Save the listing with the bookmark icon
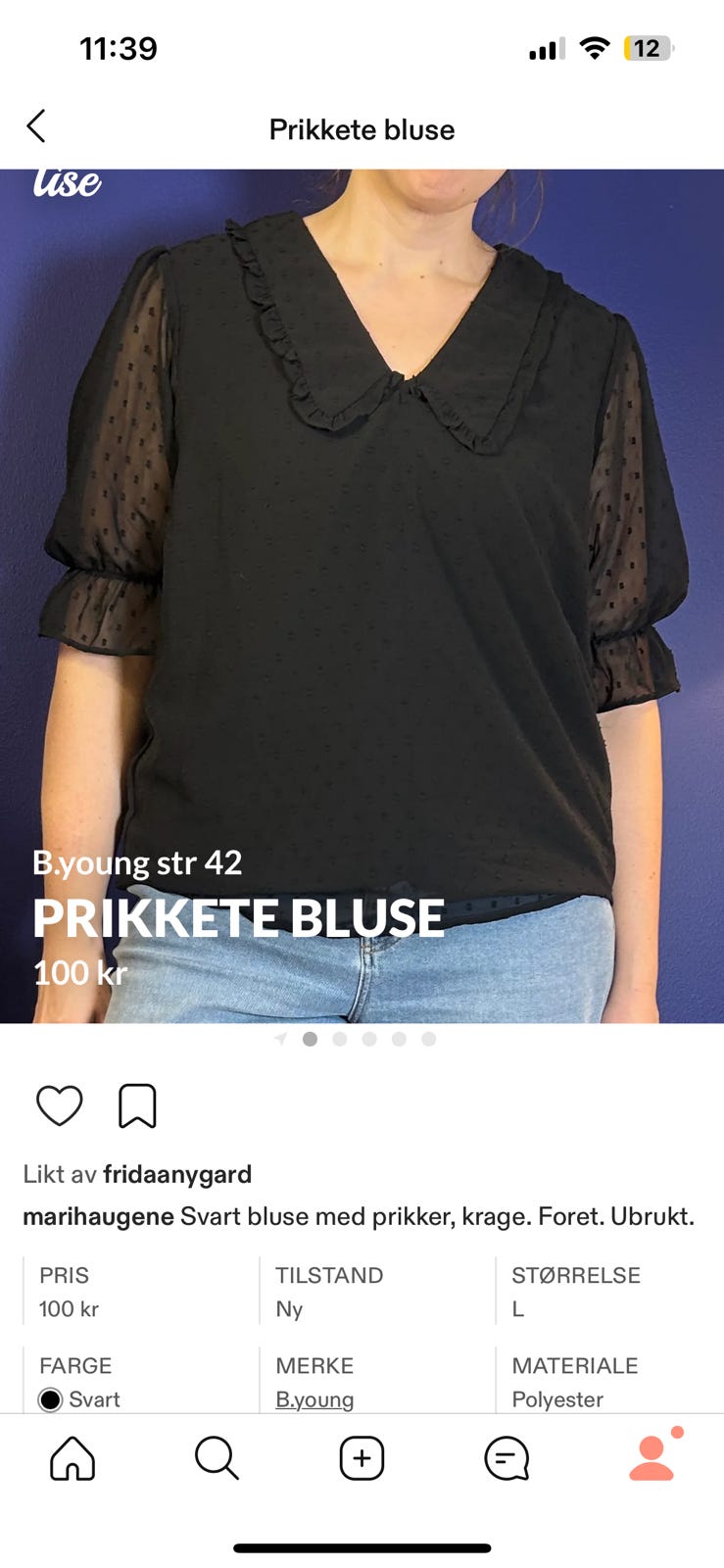The image size is (724, 1568). click(137, 1104)
